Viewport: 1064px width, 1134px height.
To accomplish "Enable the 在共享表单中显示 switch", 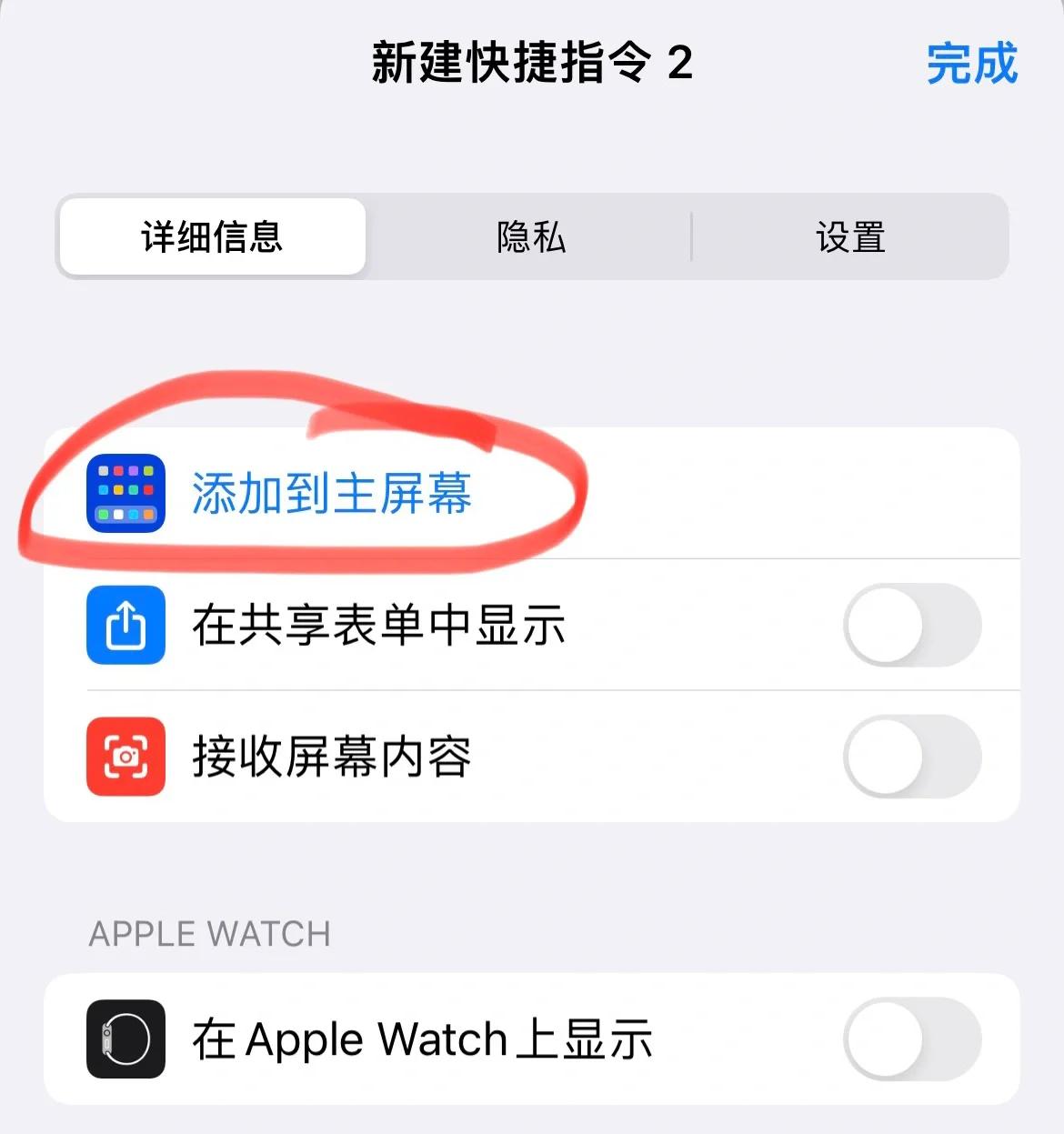I will pos(911,625).
